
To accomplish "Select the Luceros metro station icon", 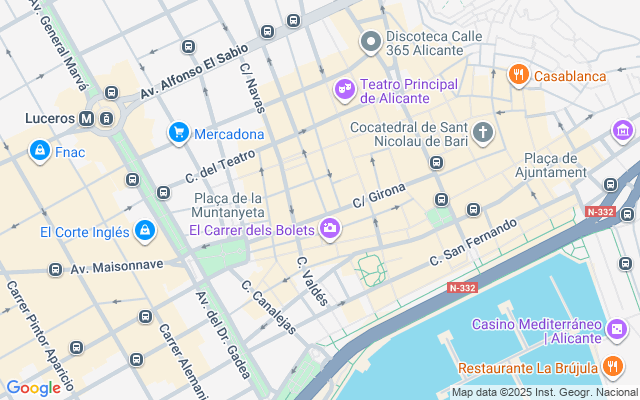I will click(87, 118).
